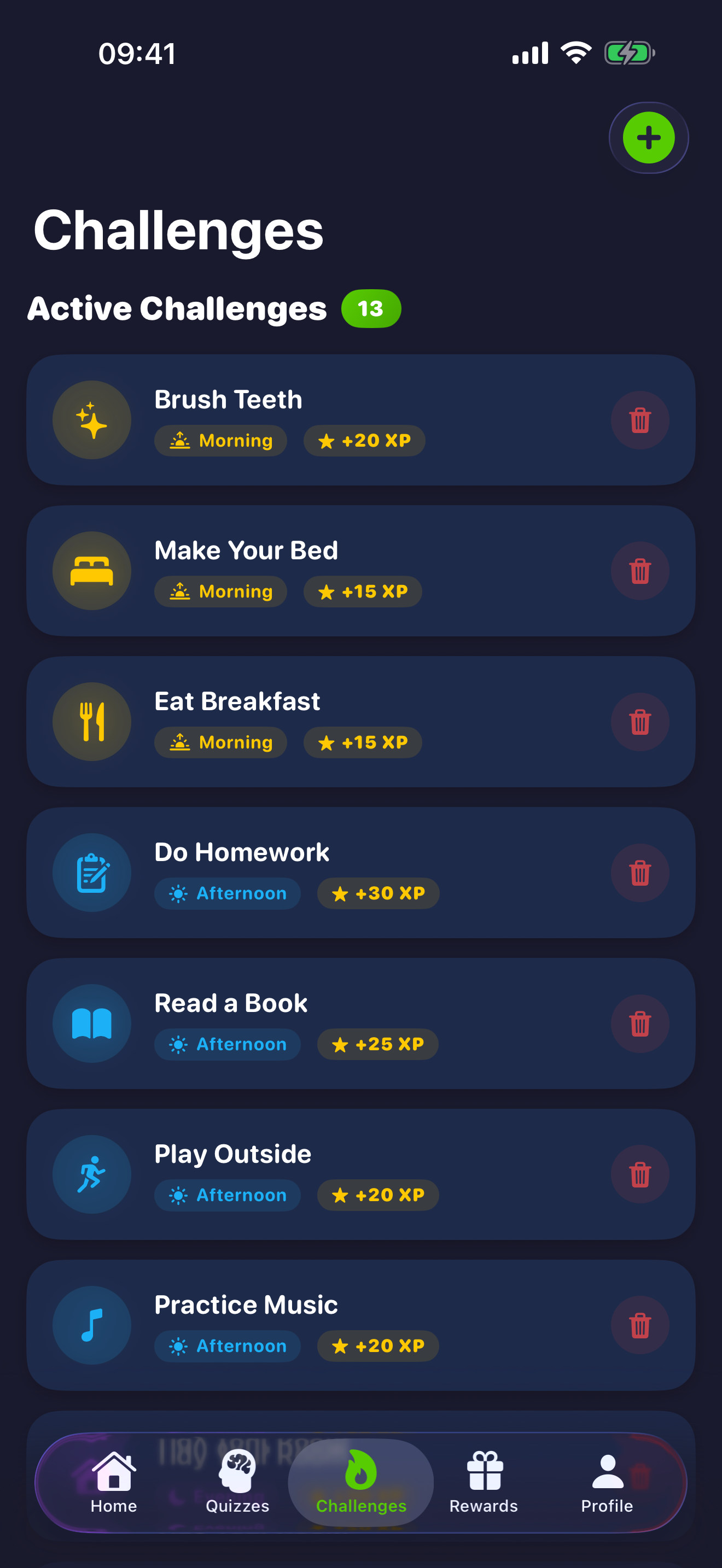The height and width of the screenshot is (1568, 722).
Task: Tap the running figure icon on Play Outside
Action: (91, 1174)
